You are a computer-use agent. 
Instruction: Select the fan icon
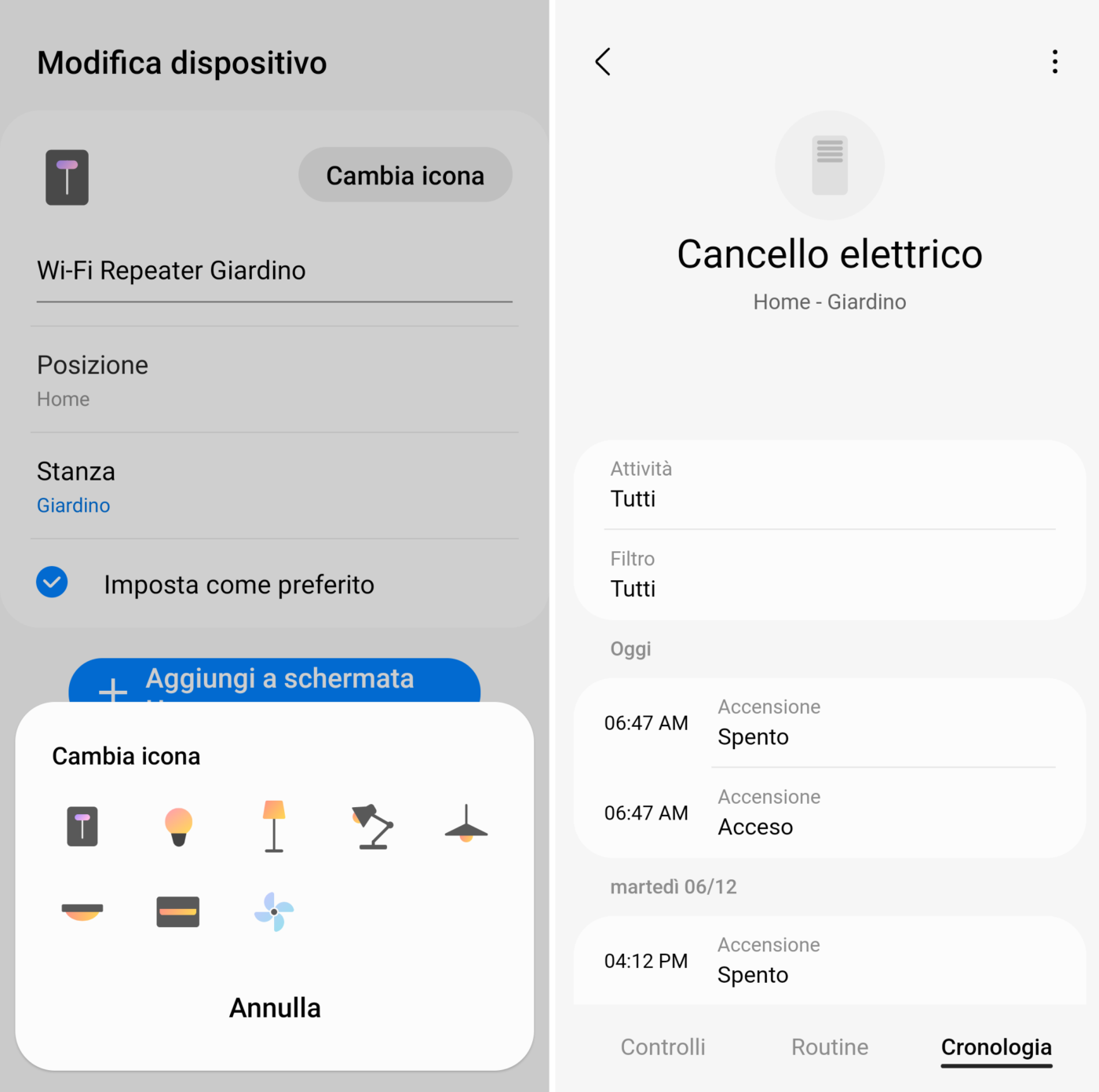(x=274, y=911)
